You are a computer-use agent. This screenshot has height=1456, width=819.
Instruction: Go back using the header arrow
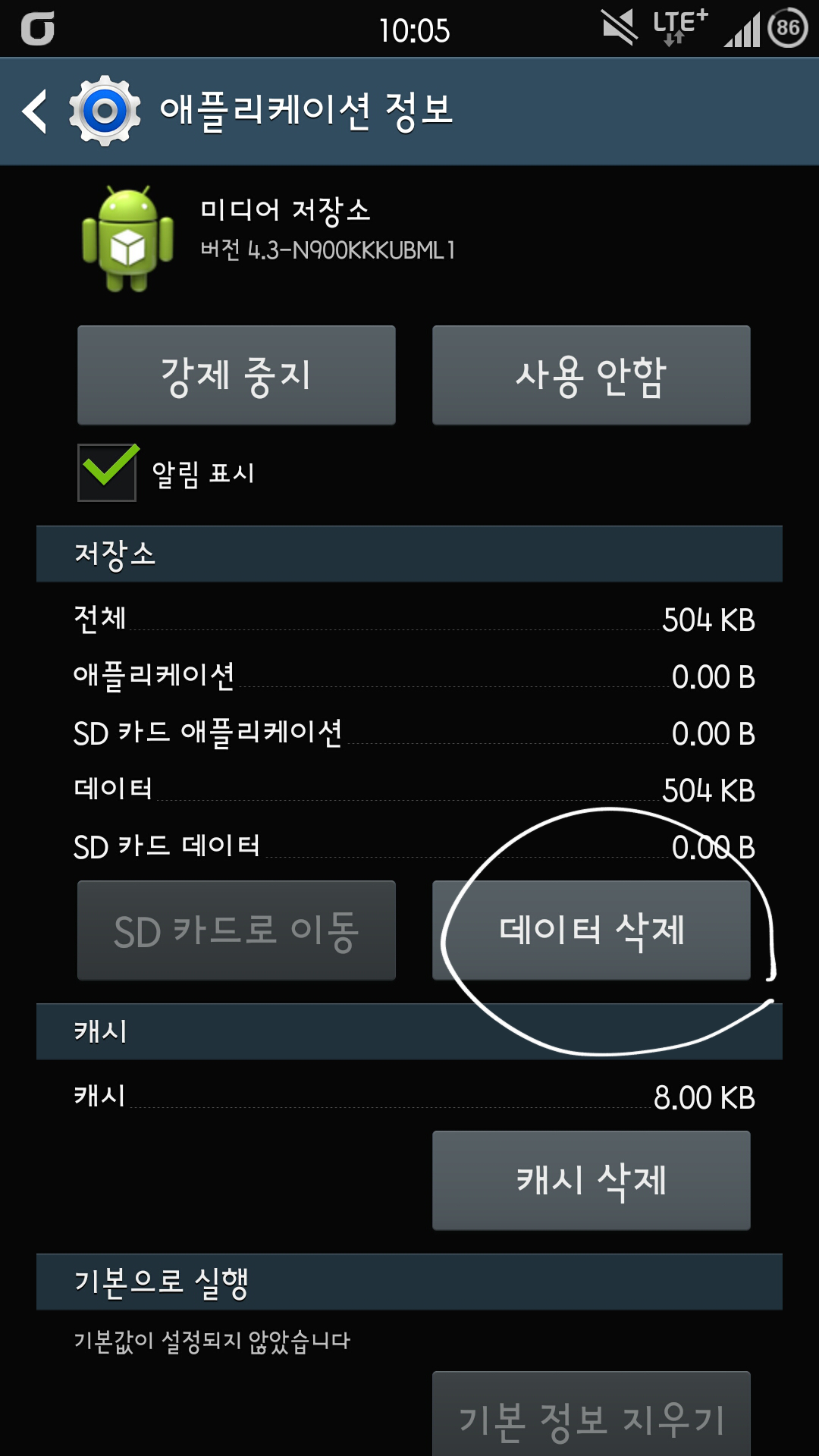click(x=35, y=111)
